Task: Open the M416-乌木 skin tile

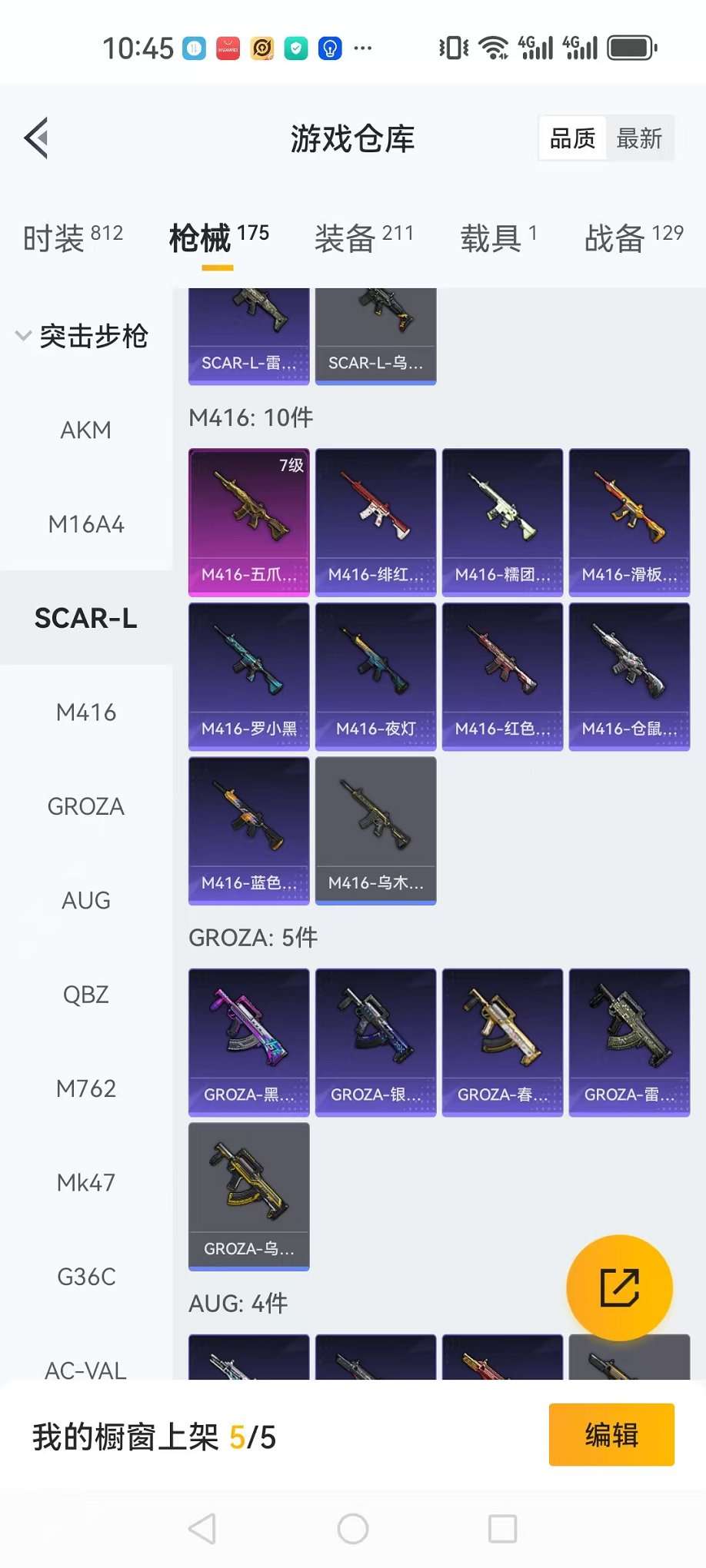Action: point(376,831)
